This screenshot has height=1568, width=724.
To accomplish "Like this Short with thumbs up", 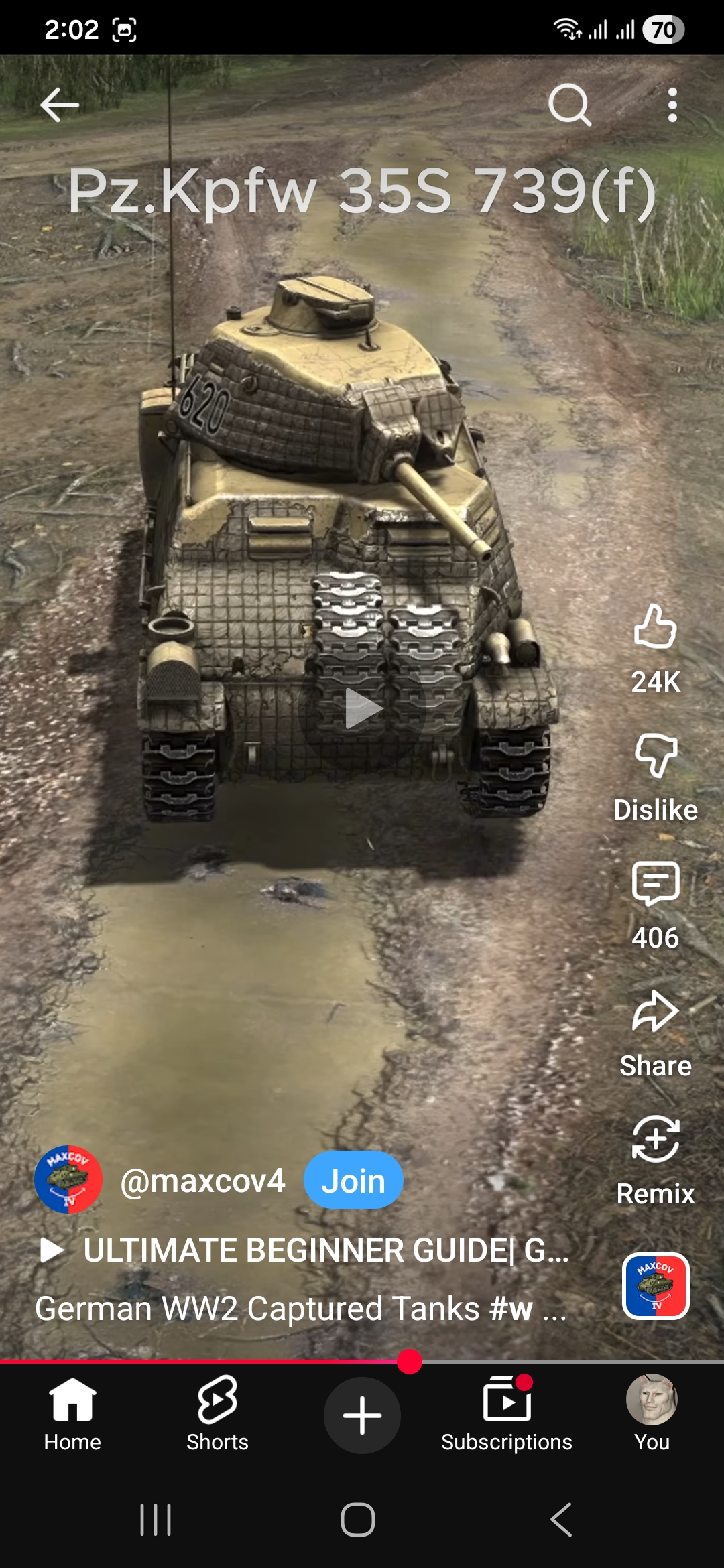I will click(655, 628).
